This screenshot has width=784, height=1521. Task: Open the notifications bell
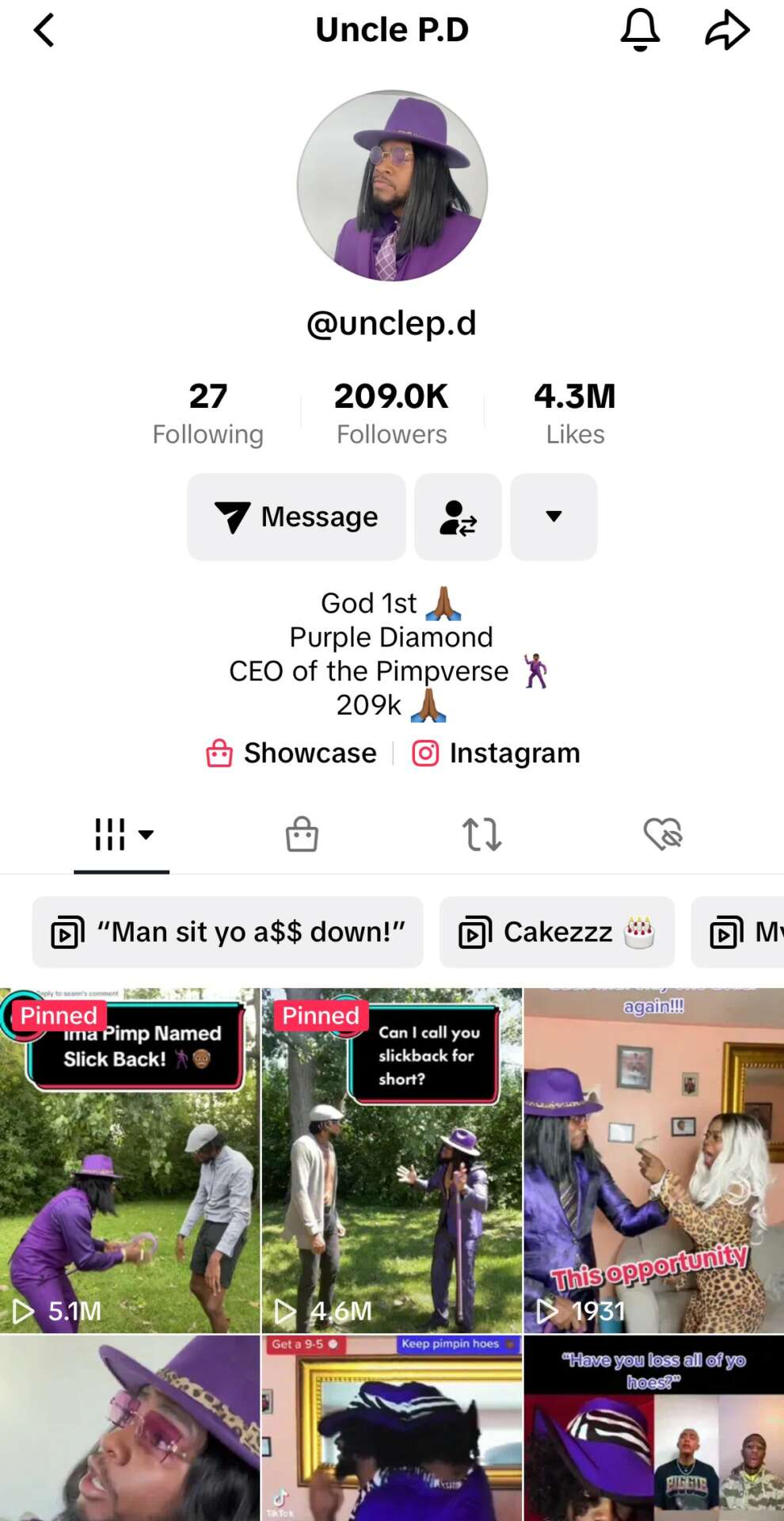639,31
